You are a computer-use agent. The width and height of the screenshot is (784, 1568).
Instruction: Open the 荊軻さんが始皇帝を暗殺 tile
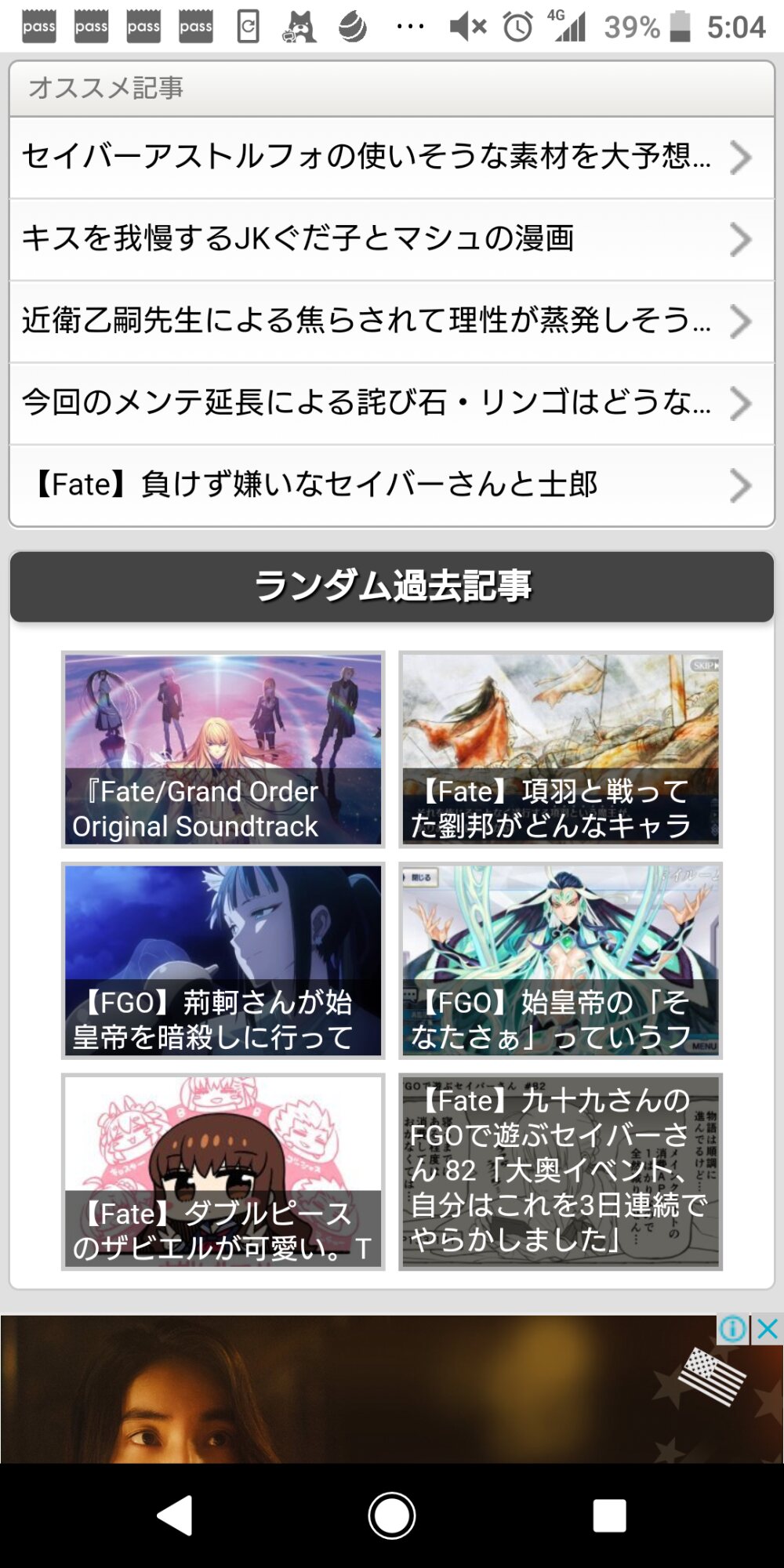(x=223, y=960)
